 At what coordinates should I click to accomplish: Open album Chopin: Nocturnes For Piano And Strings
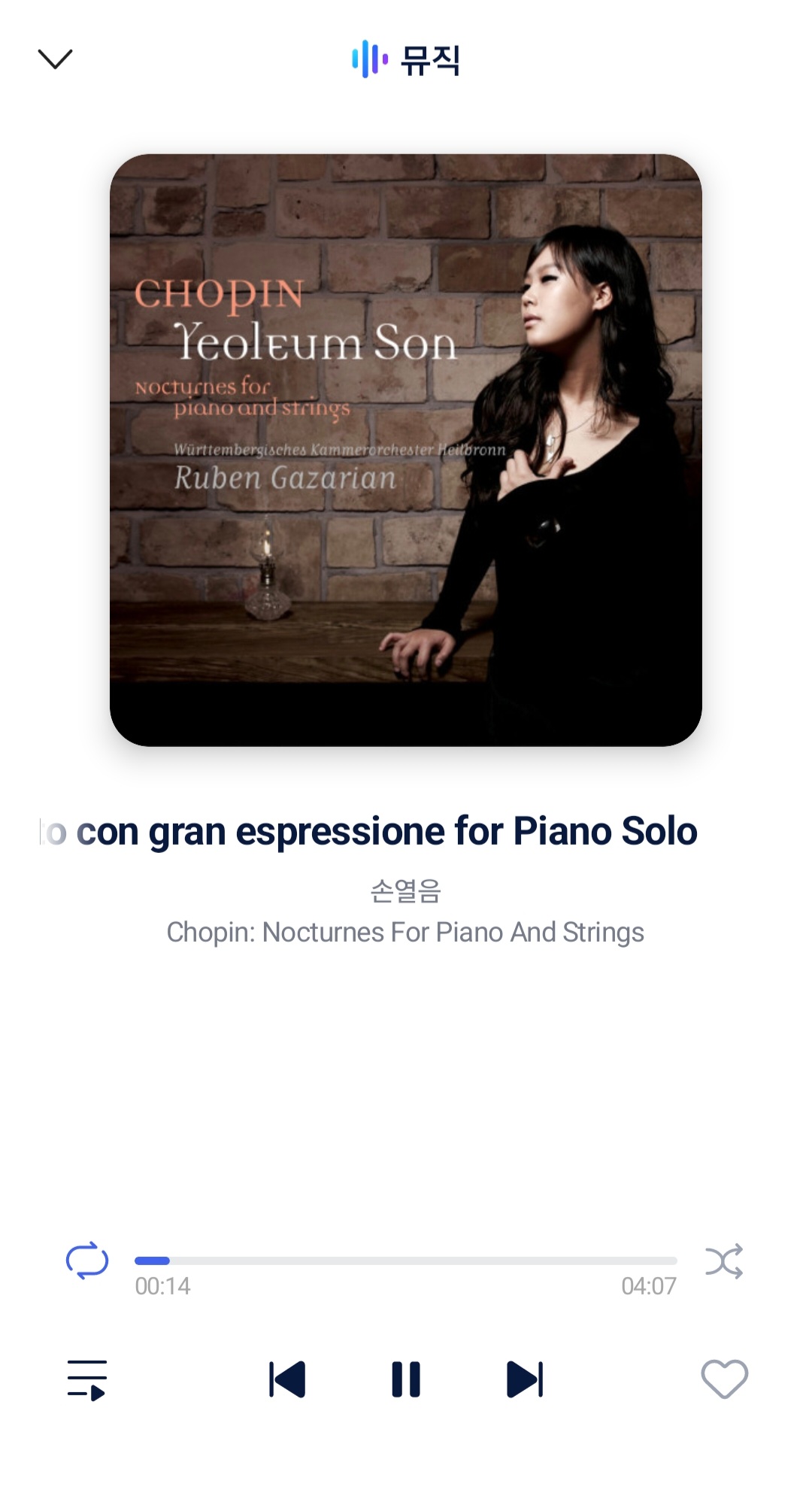(x=405, y=932)
